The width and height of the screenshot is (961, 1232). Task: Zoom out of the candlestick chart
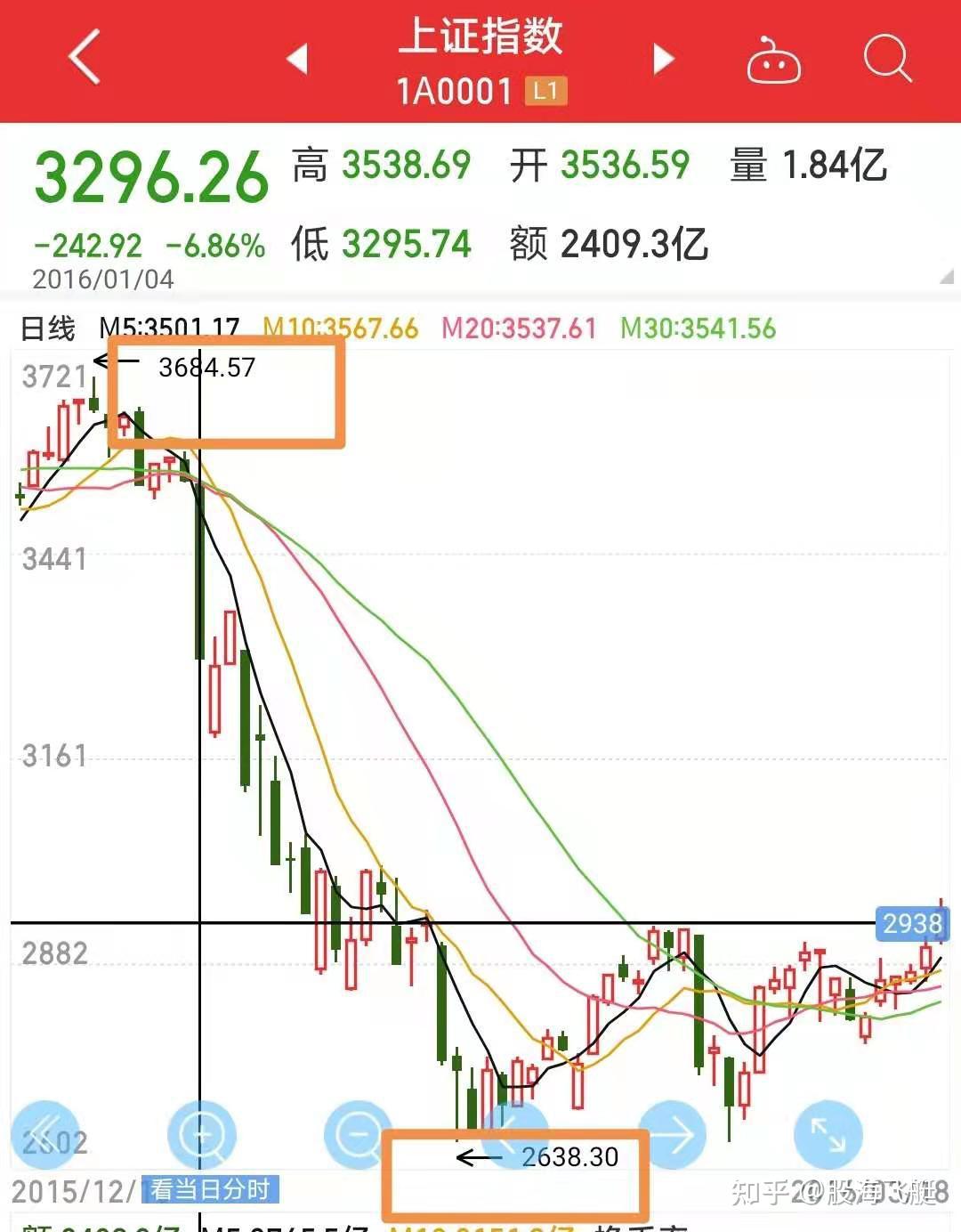(356, 1133)
